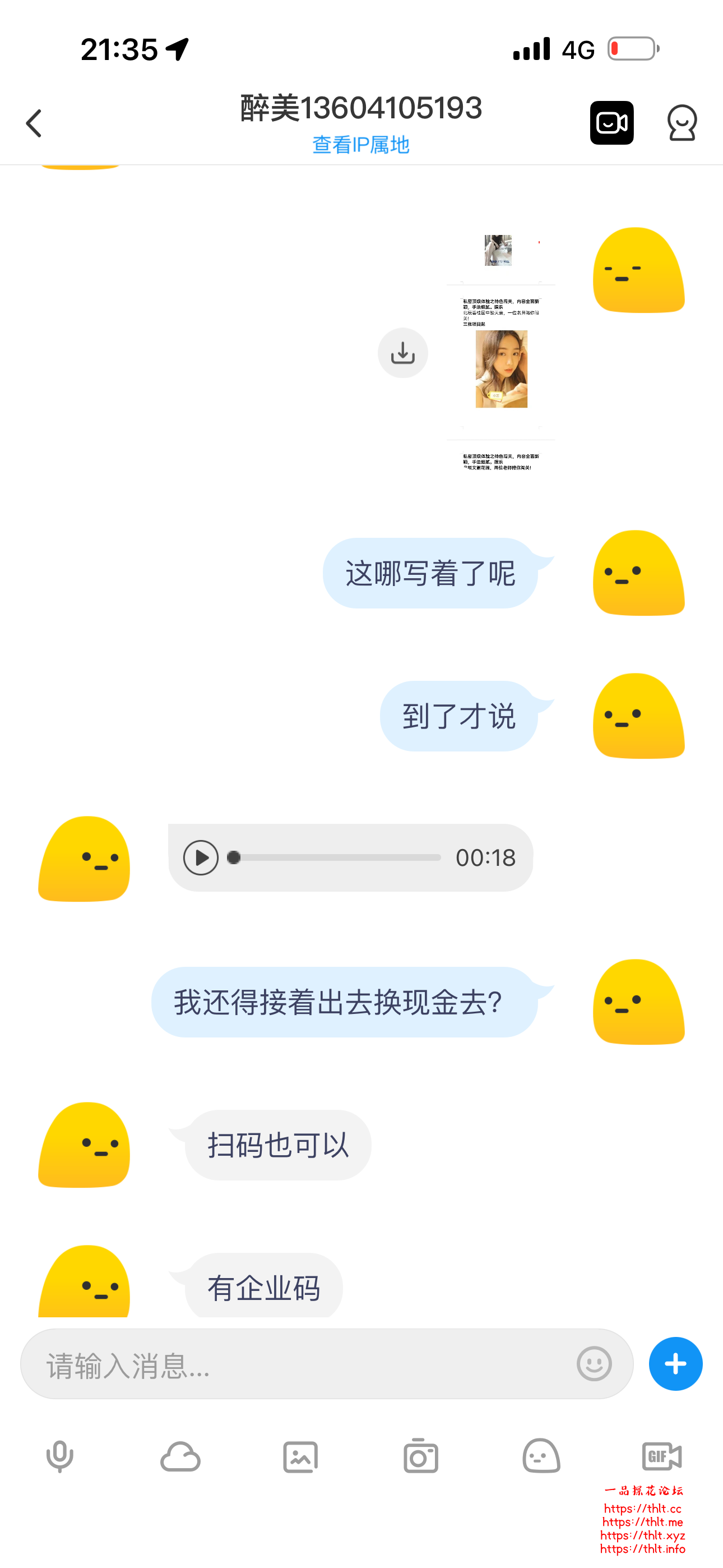
Task: Open the emoji picker
Action: (x=594, y=1363)
